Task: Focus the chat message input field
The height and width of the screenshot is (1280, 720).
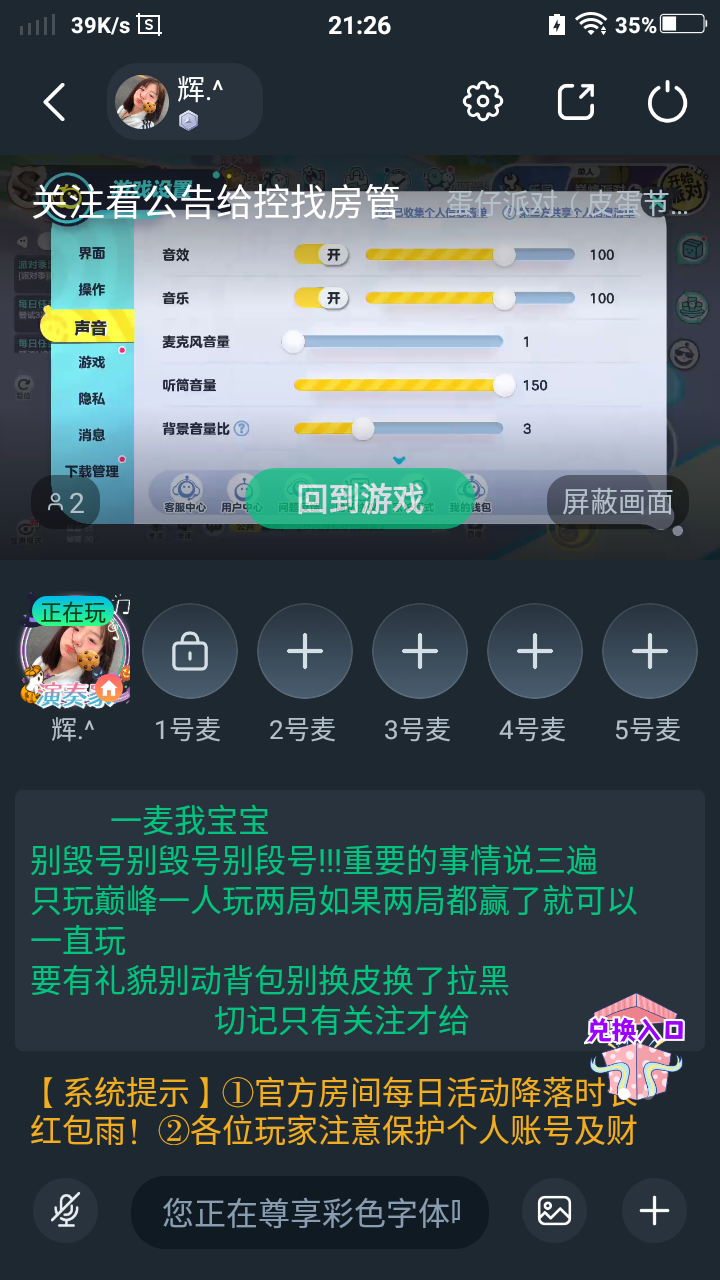Action: (310, 1213)
